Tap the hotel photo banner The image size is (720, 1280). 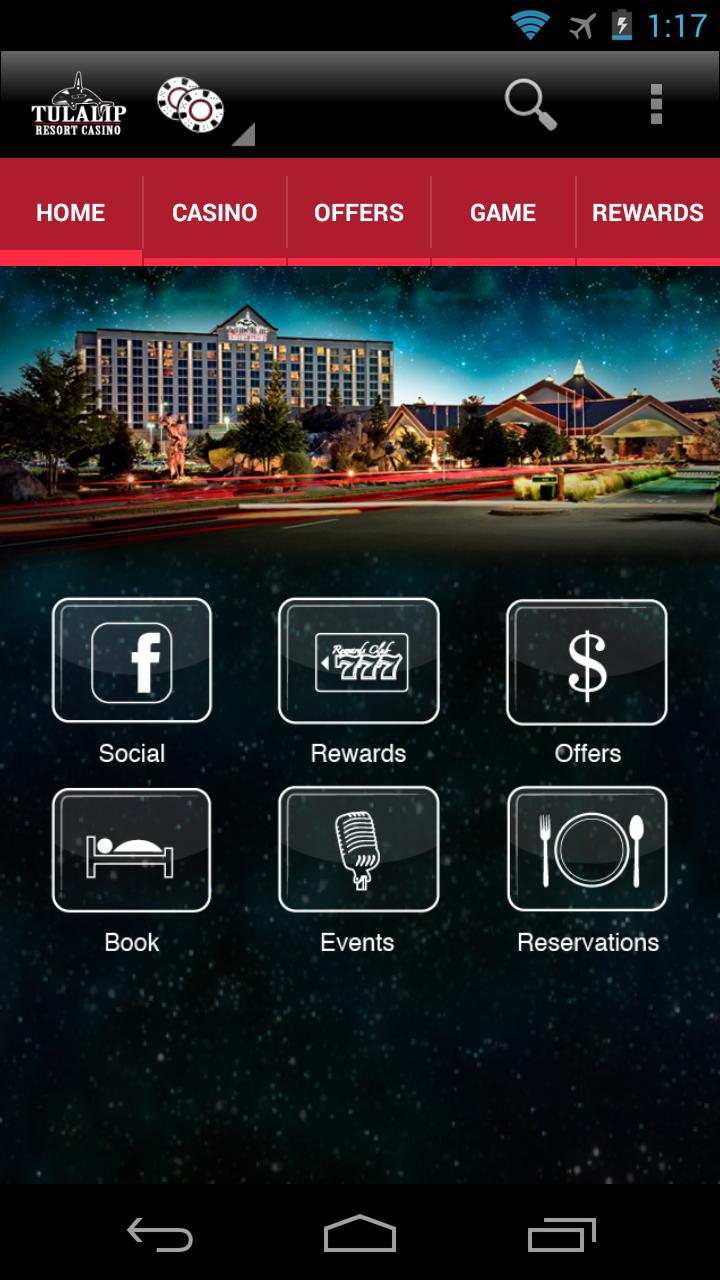tap(360, 400)
